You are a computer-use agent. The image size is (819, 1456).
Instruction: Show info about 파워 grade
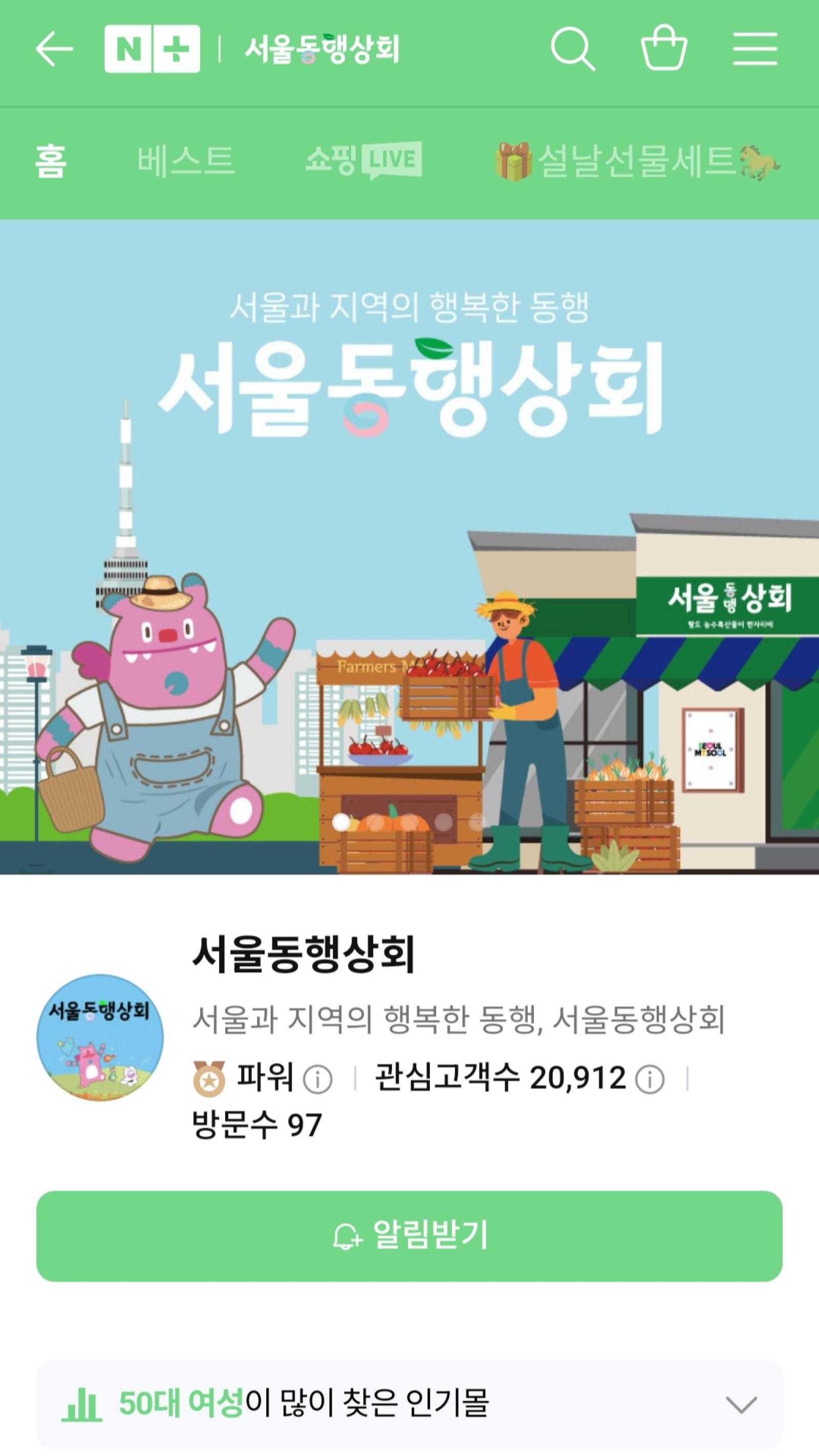318,1080
